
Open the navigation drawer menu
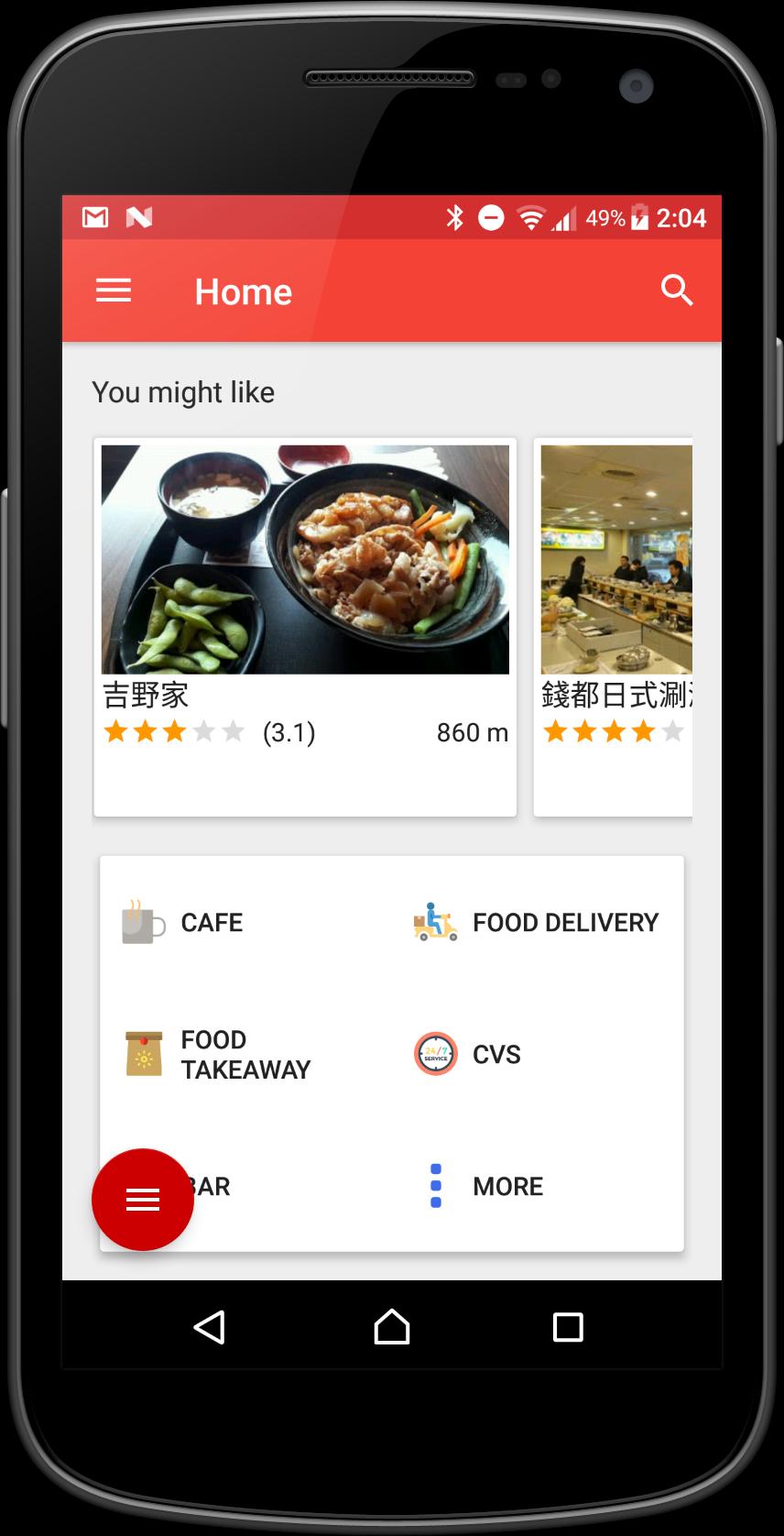pyautogui.click(x=114, y=291)
